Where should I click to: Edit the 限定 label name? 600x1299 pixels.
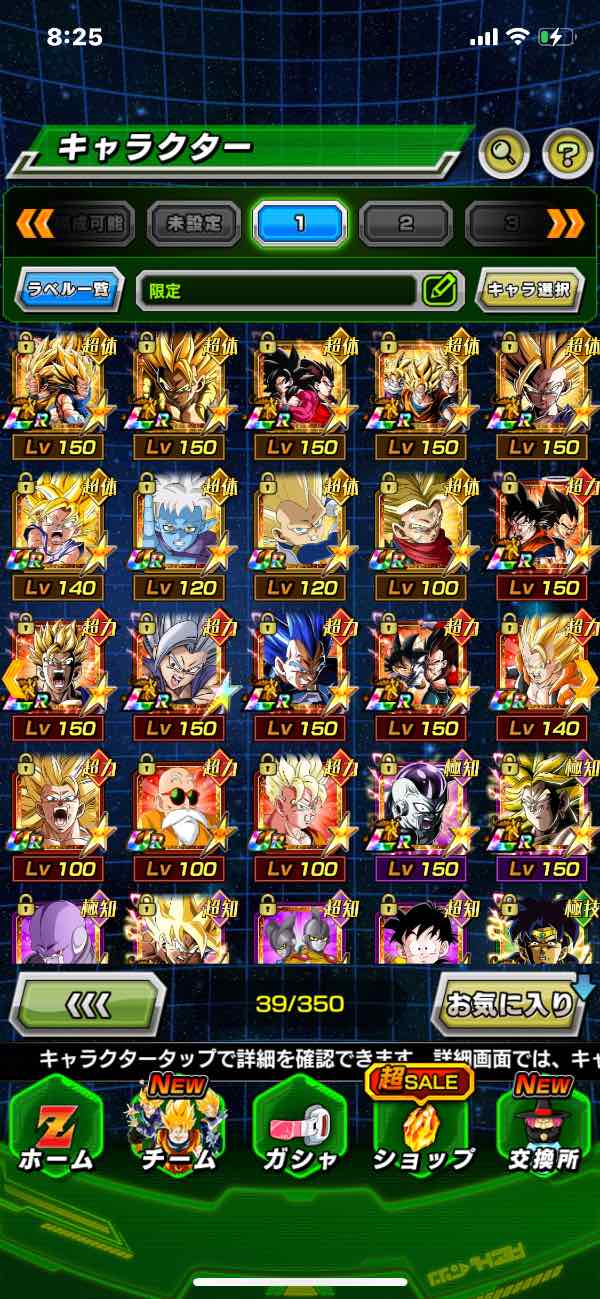pos(438,291)
